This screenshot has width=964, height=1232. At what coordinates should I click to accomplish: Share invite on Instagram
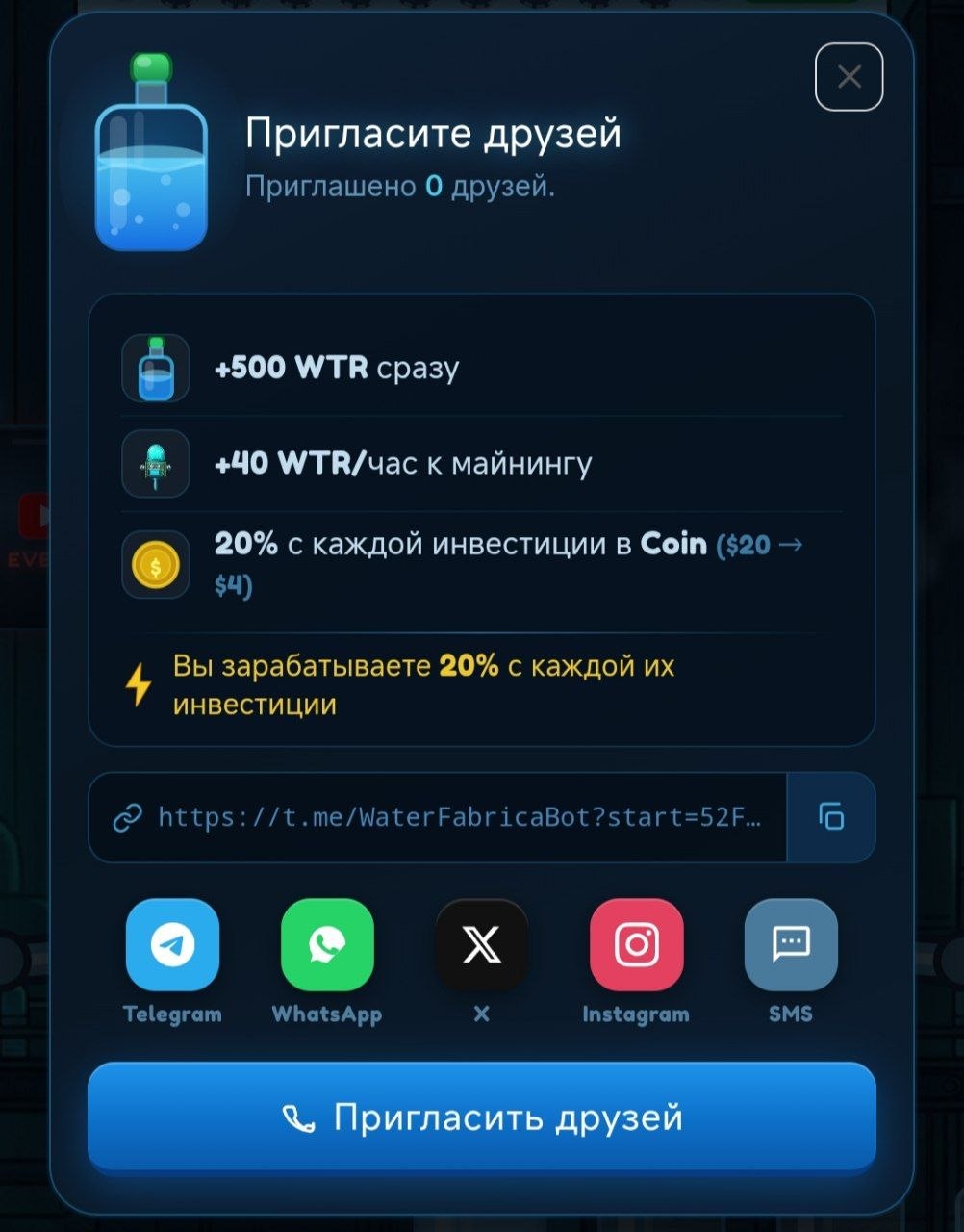[636, 945]
